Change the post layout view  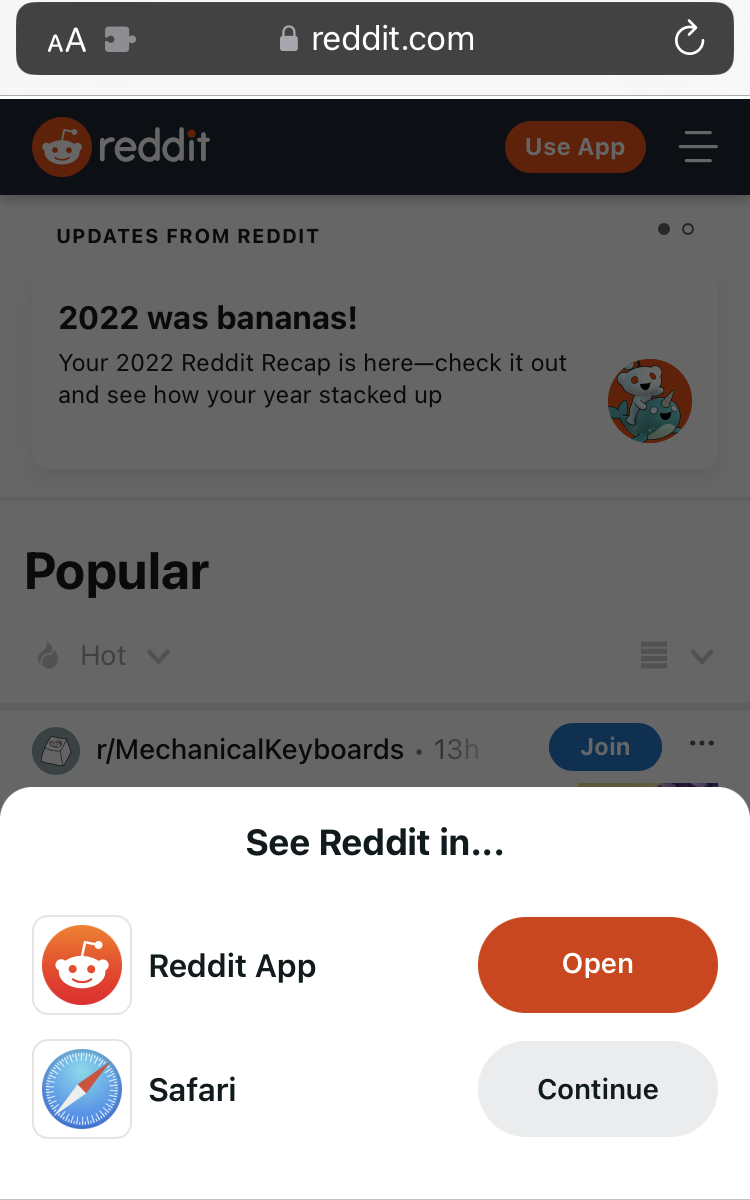(676, 656)
